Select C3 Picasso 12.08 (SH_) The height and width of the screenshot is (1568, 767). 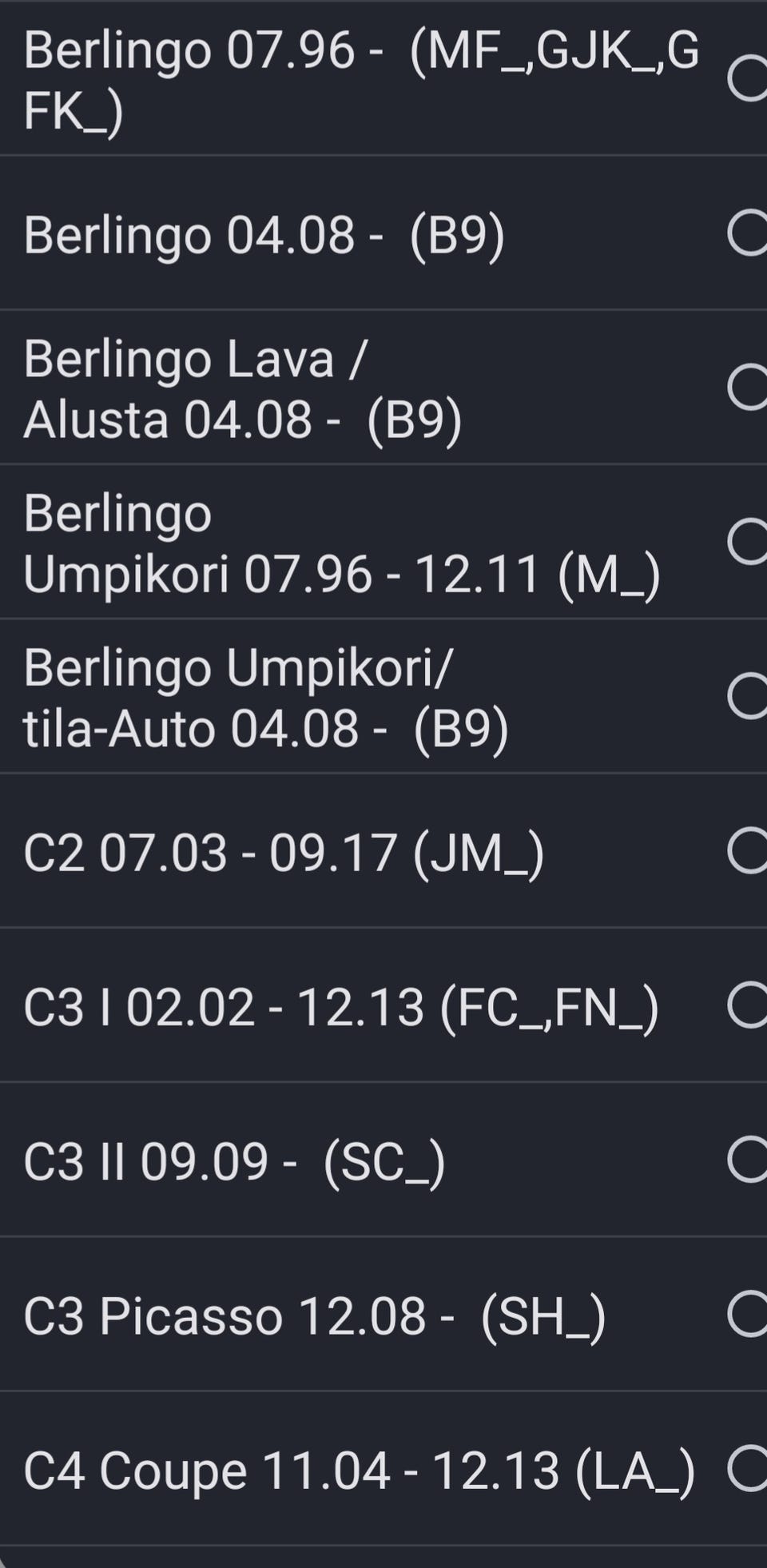coord(748,1315)
